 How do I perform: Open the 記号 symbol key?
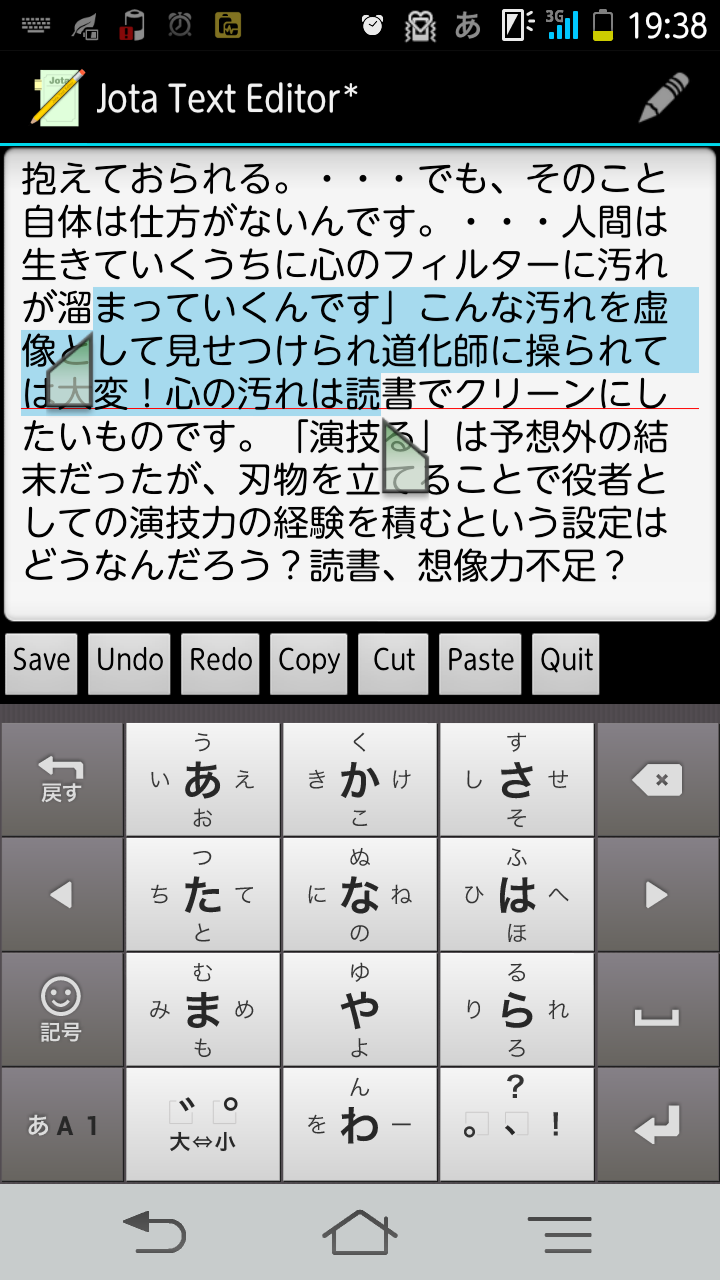click(61, 1009)
